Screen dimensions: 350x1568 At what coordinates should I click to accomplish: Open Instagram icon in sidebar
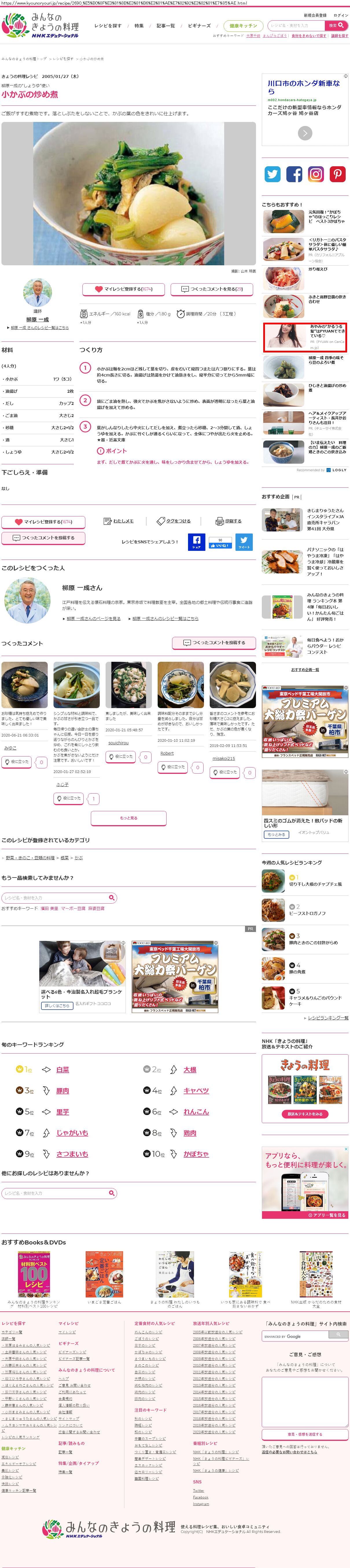pos(315,174)
